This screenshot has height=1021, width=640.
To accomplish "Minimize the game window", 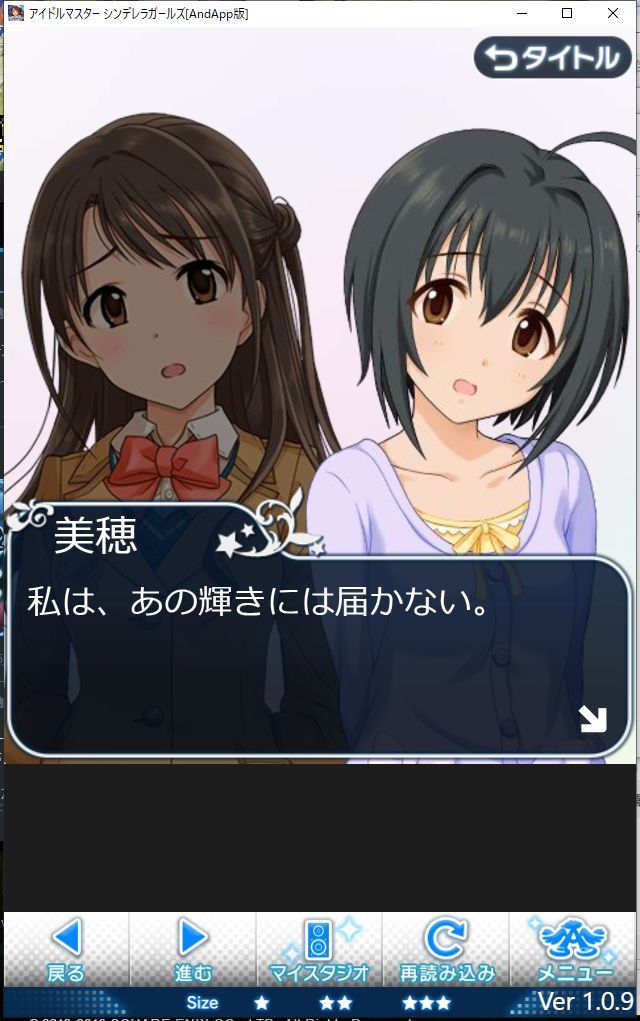I will pyautogui.click(x=521, y=14).
